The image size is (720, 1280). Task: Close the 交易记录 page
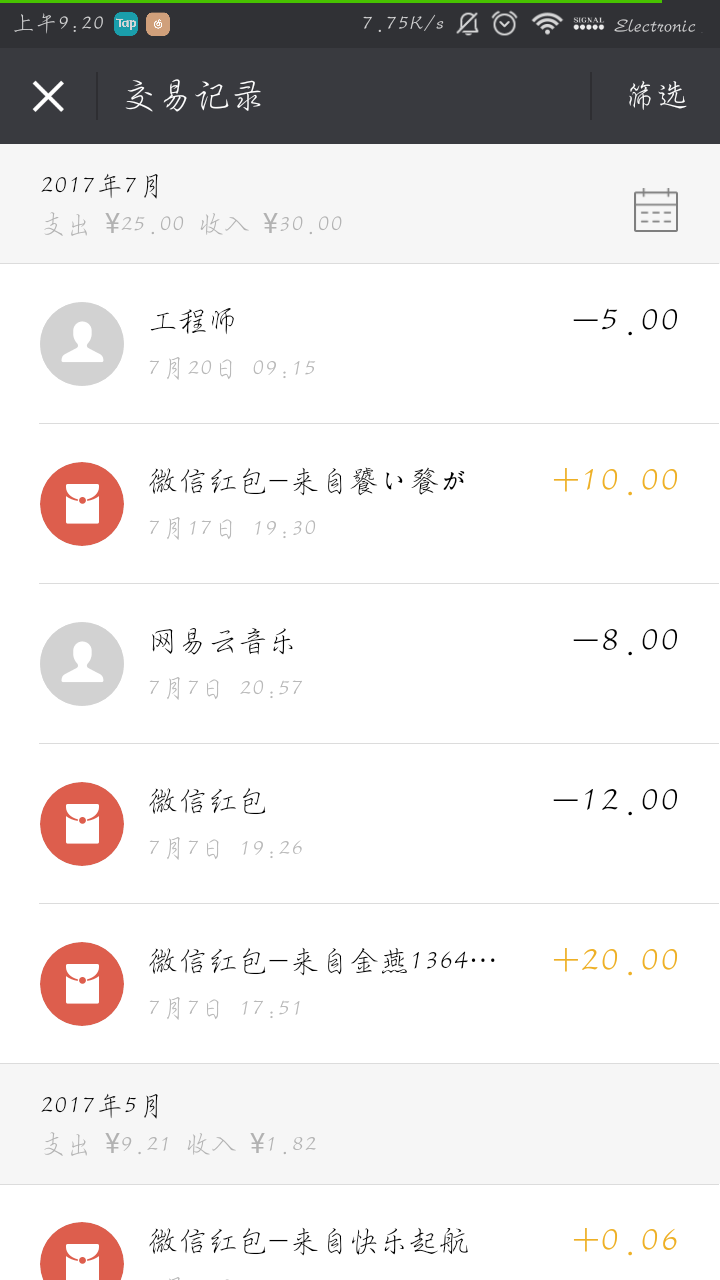coord(48,96)
